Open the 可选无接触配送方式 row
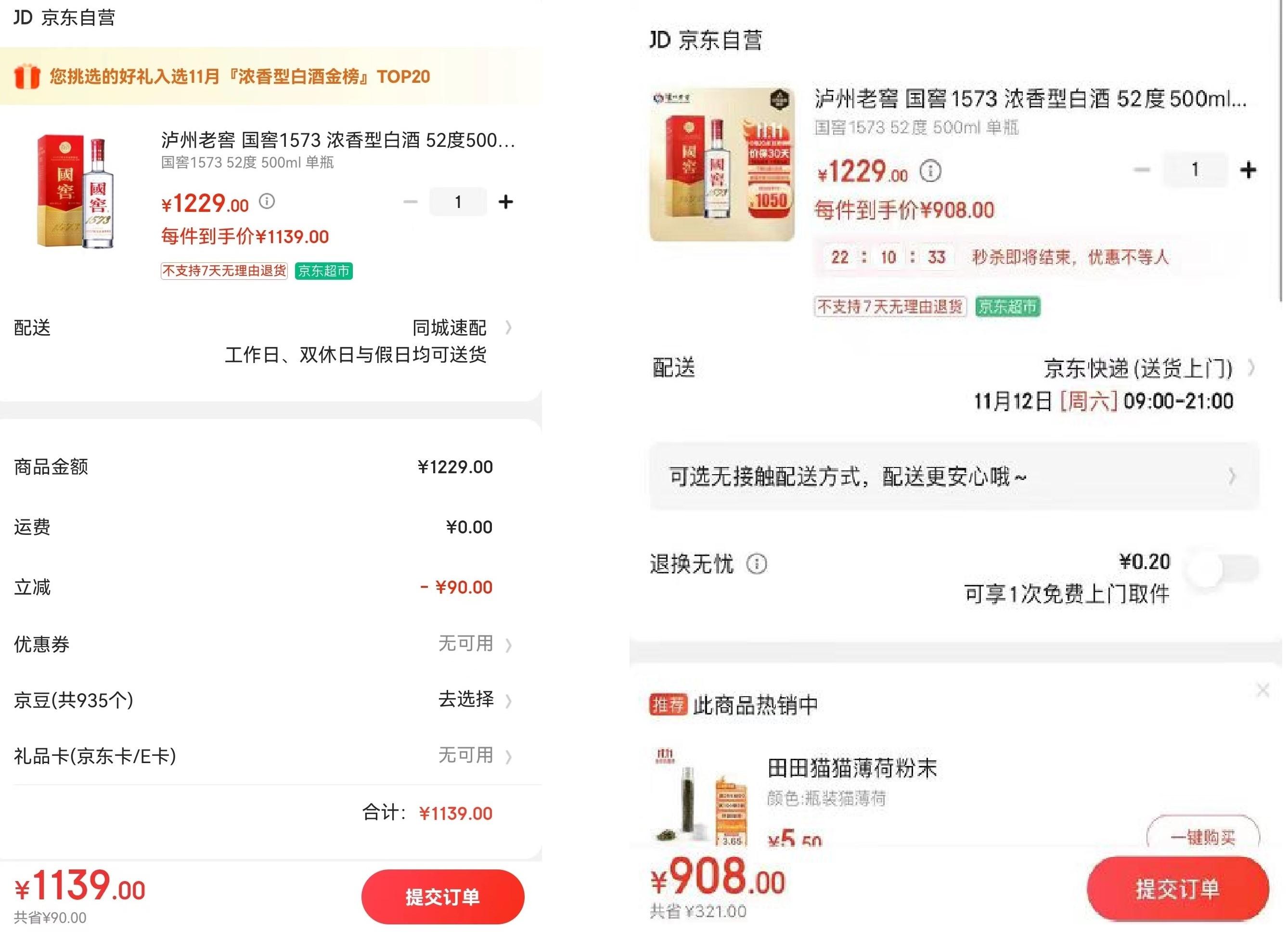The image size is (1288, 934). click(954, 476)
